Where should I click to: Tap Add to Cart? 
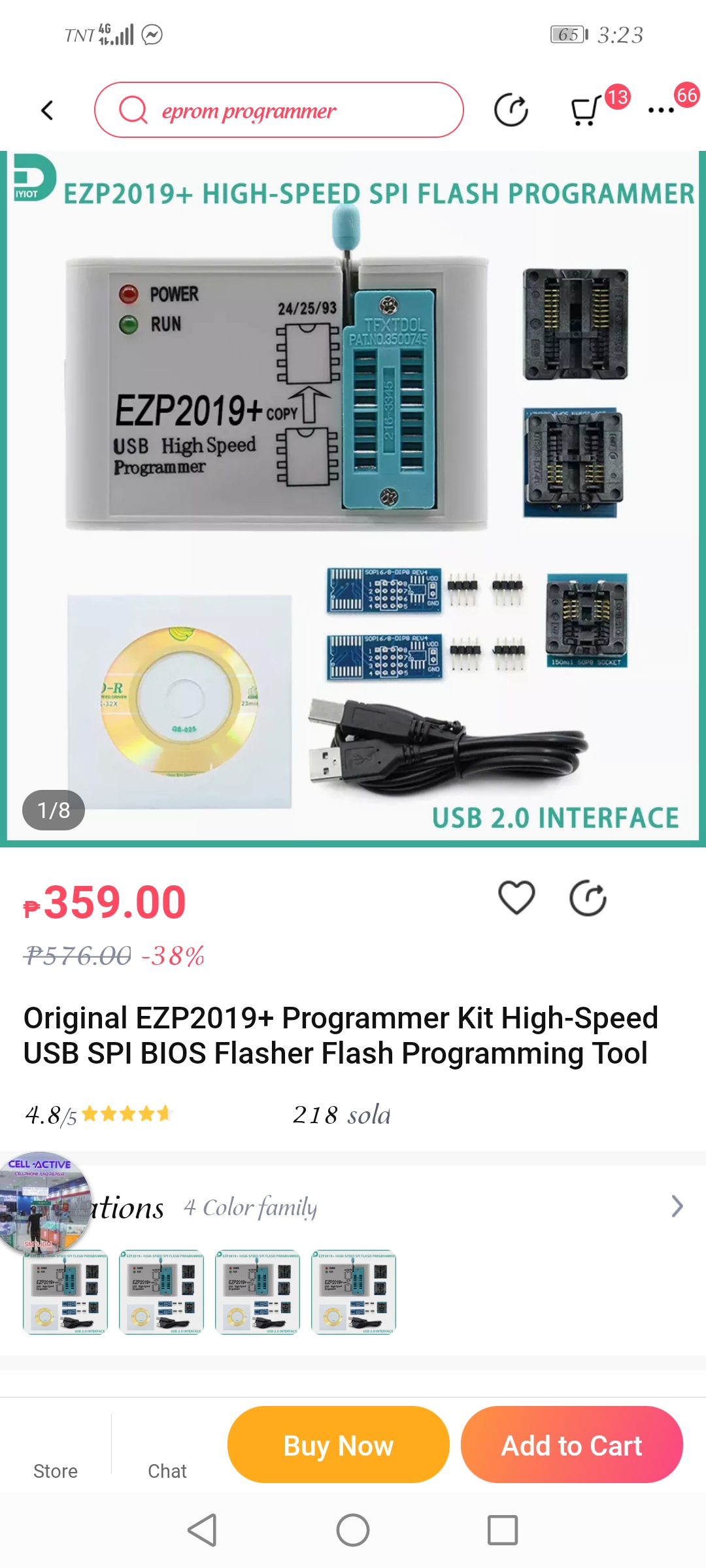[x=572, y=1445]
